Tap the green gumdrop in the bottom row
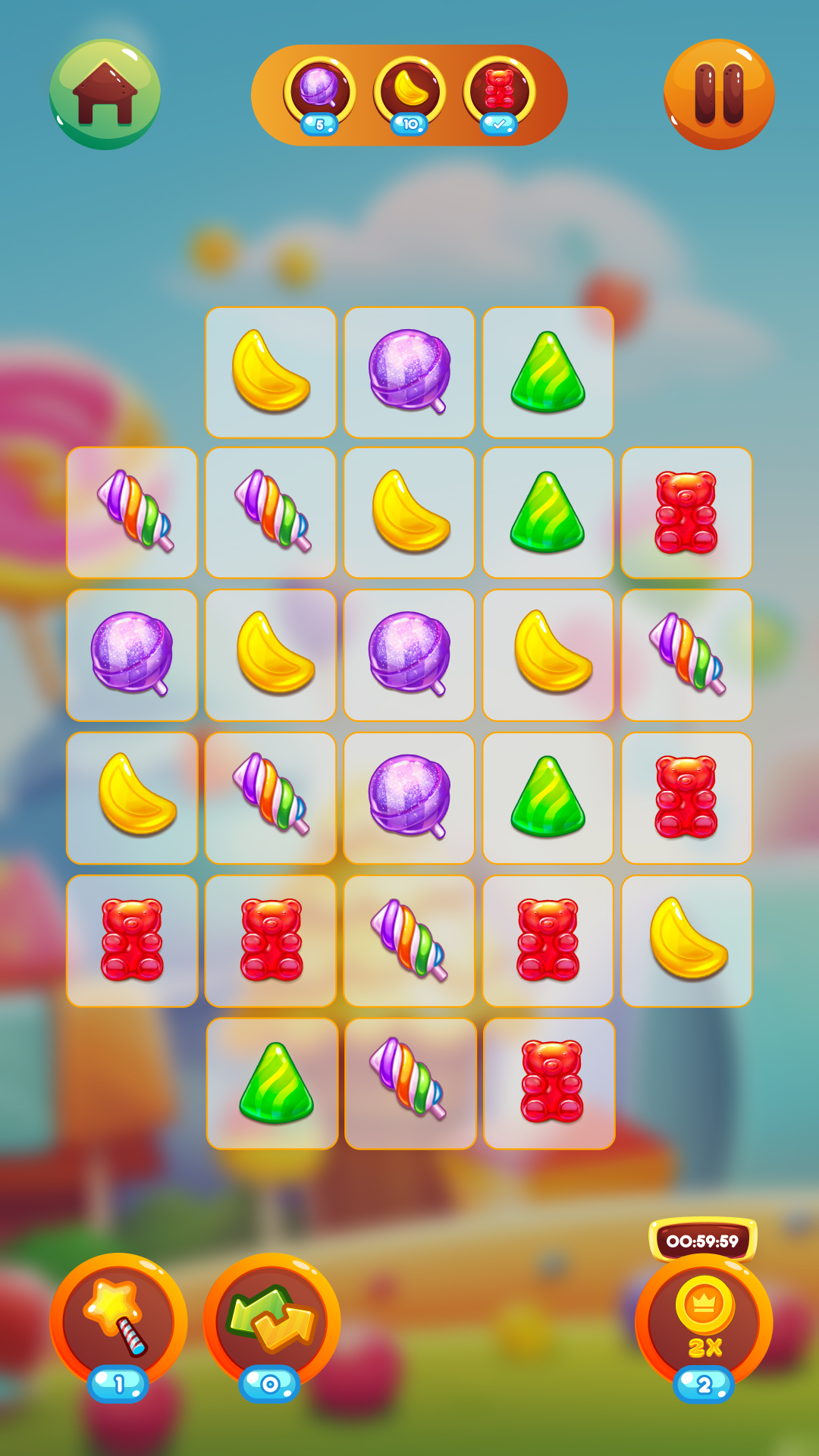The height and width of the screenshot is (1456, 819). point(272,1084)
